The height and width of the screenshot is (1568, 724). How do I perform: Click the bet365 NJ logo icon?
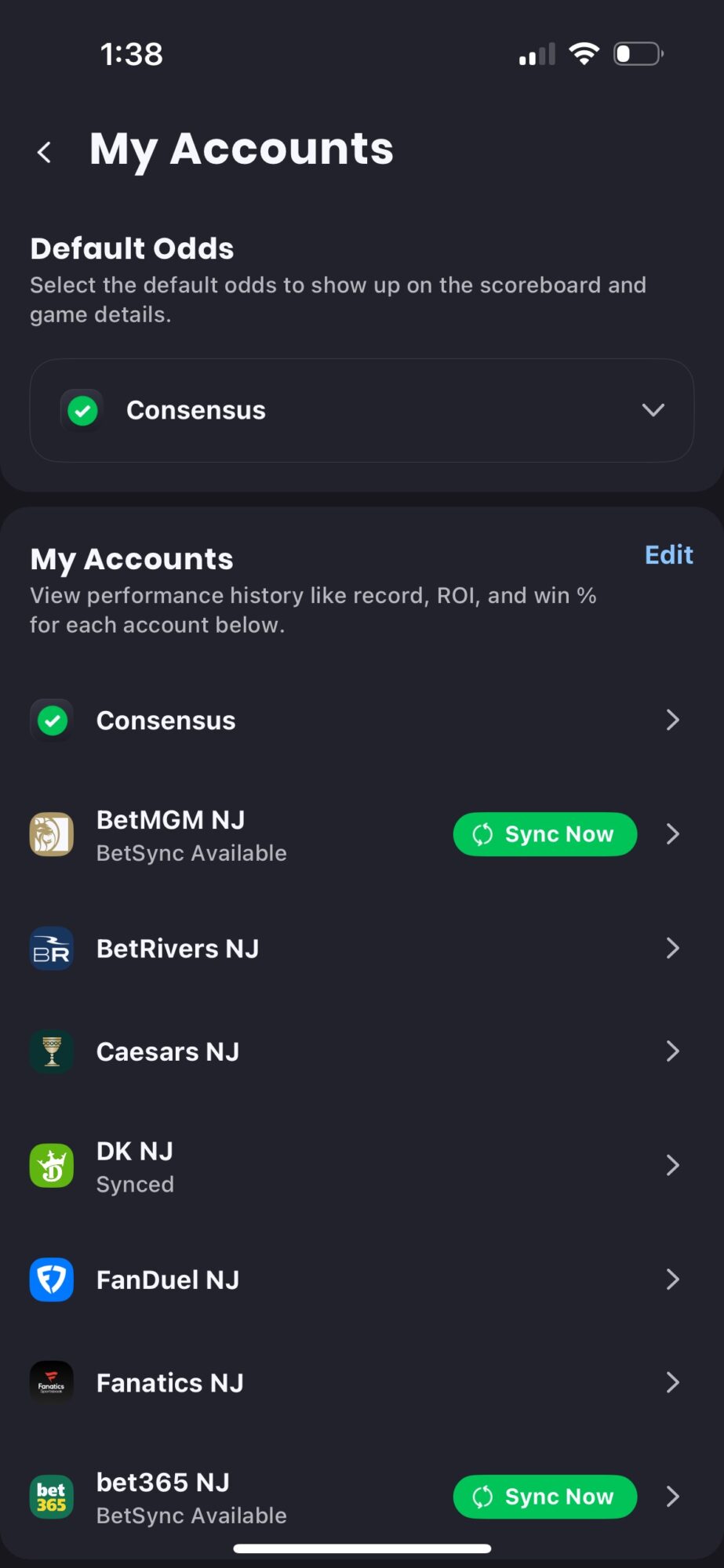51,1497
